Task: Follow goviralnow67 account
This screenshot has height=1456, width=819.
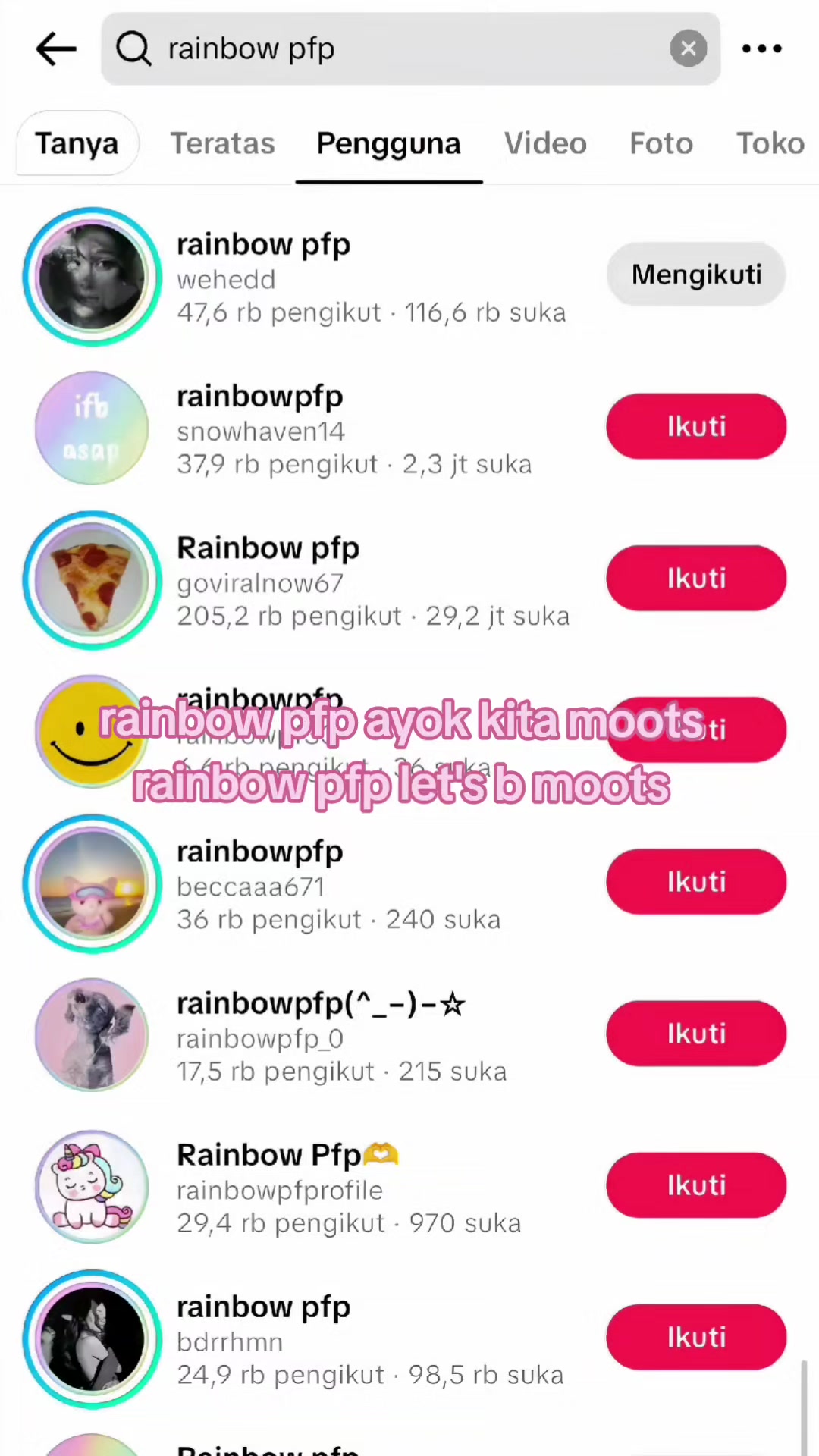Action: pos(696,578)
